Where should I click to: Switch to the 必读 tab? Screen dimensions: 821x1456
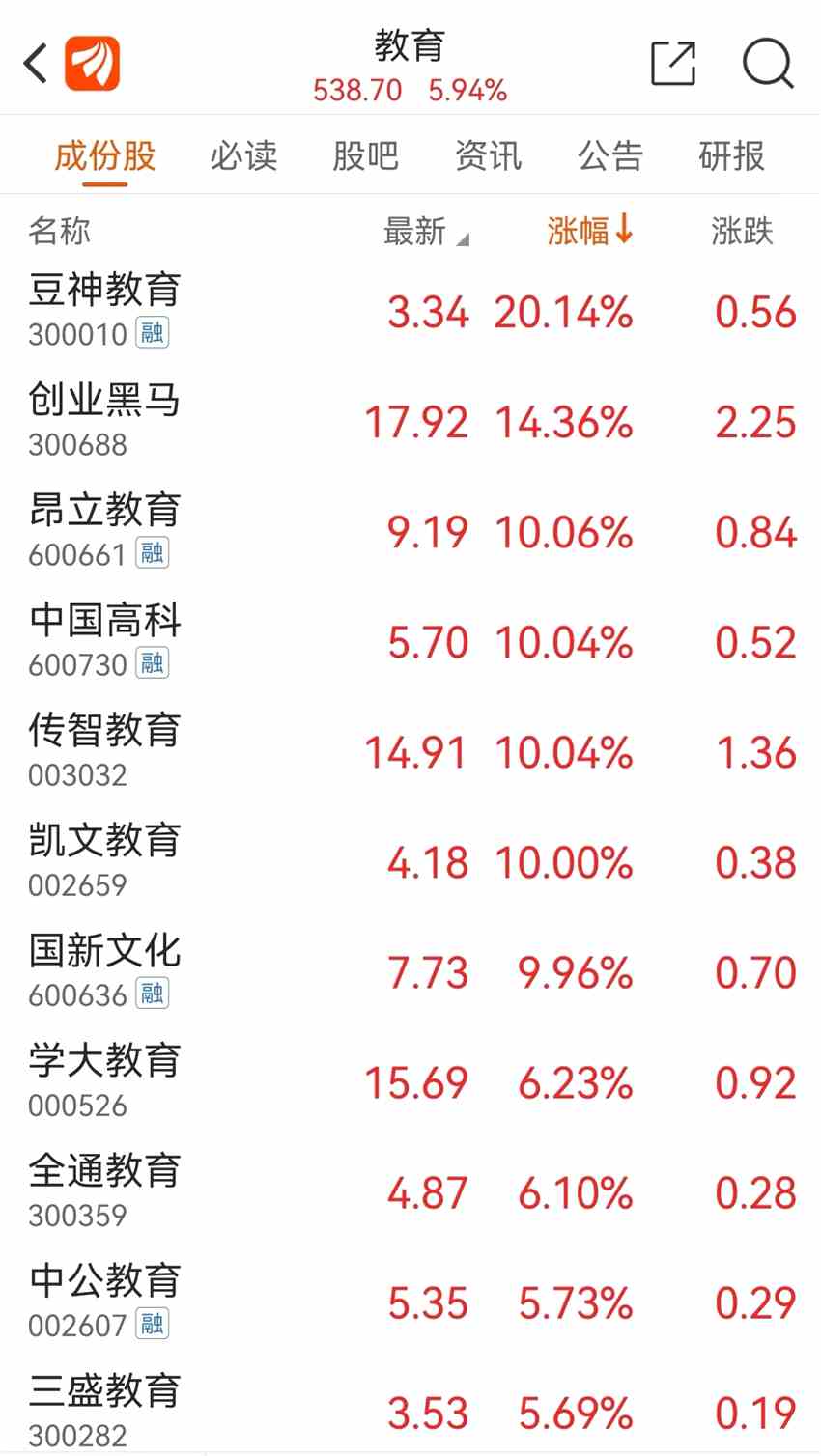pyautogui.click(x=243, y=155)
